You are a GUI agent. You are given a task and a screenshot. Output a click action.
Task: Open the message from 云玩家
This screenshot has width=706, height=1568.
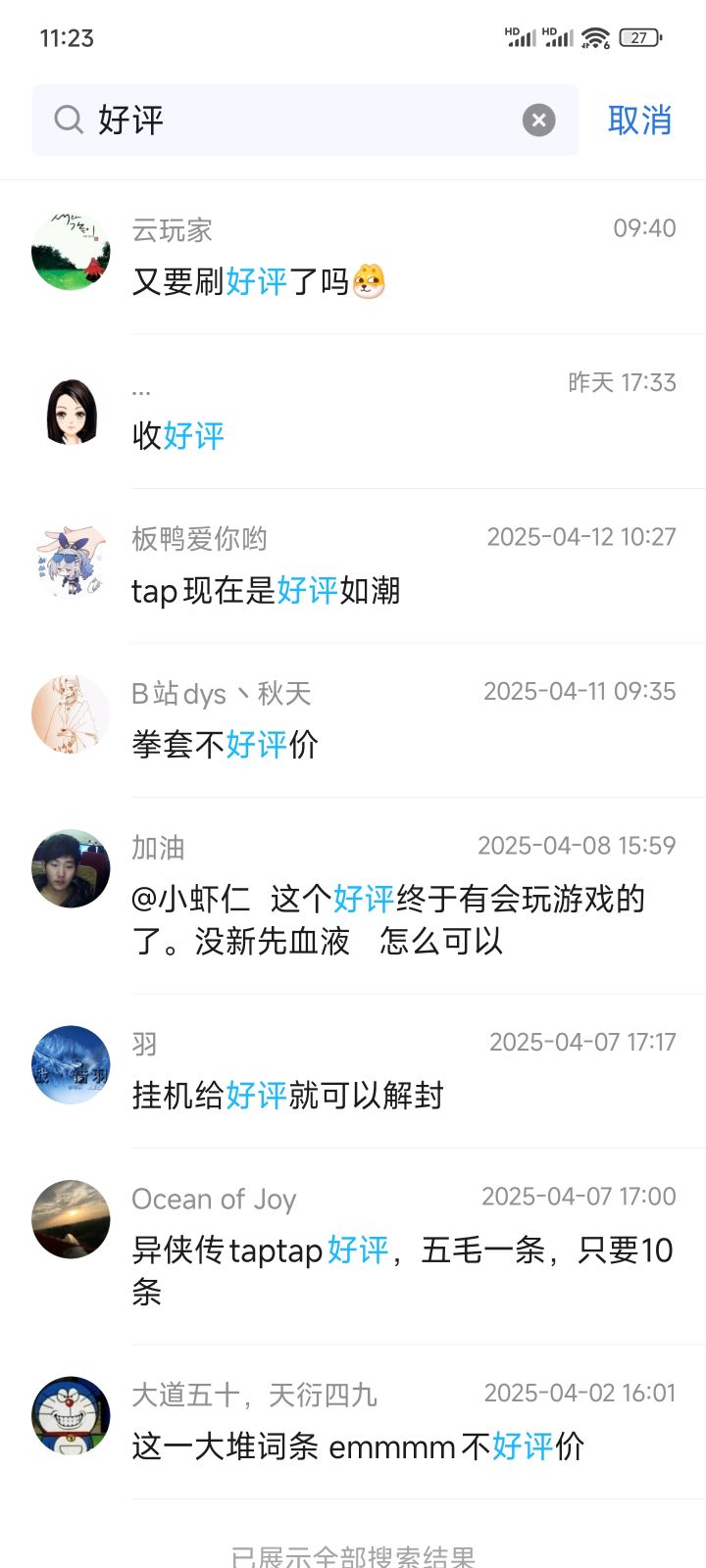click(392, 258)
